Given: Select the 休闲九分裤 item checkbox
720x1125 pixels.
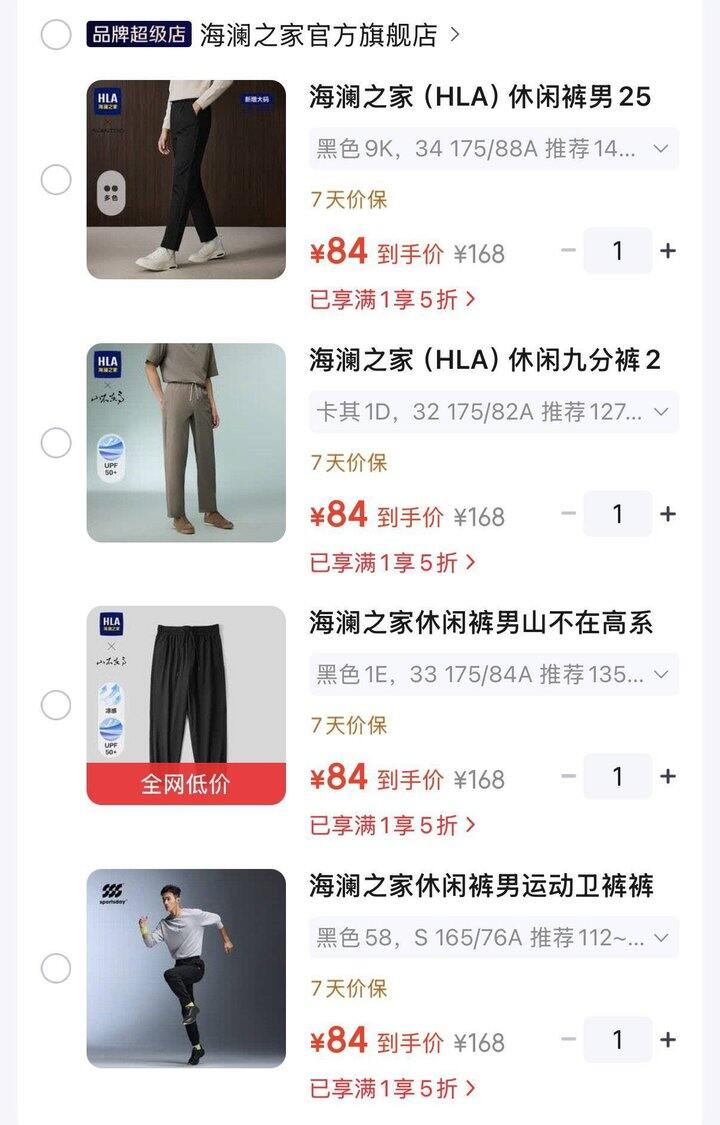Looking at the screenshot, I should tap(56, 443).
